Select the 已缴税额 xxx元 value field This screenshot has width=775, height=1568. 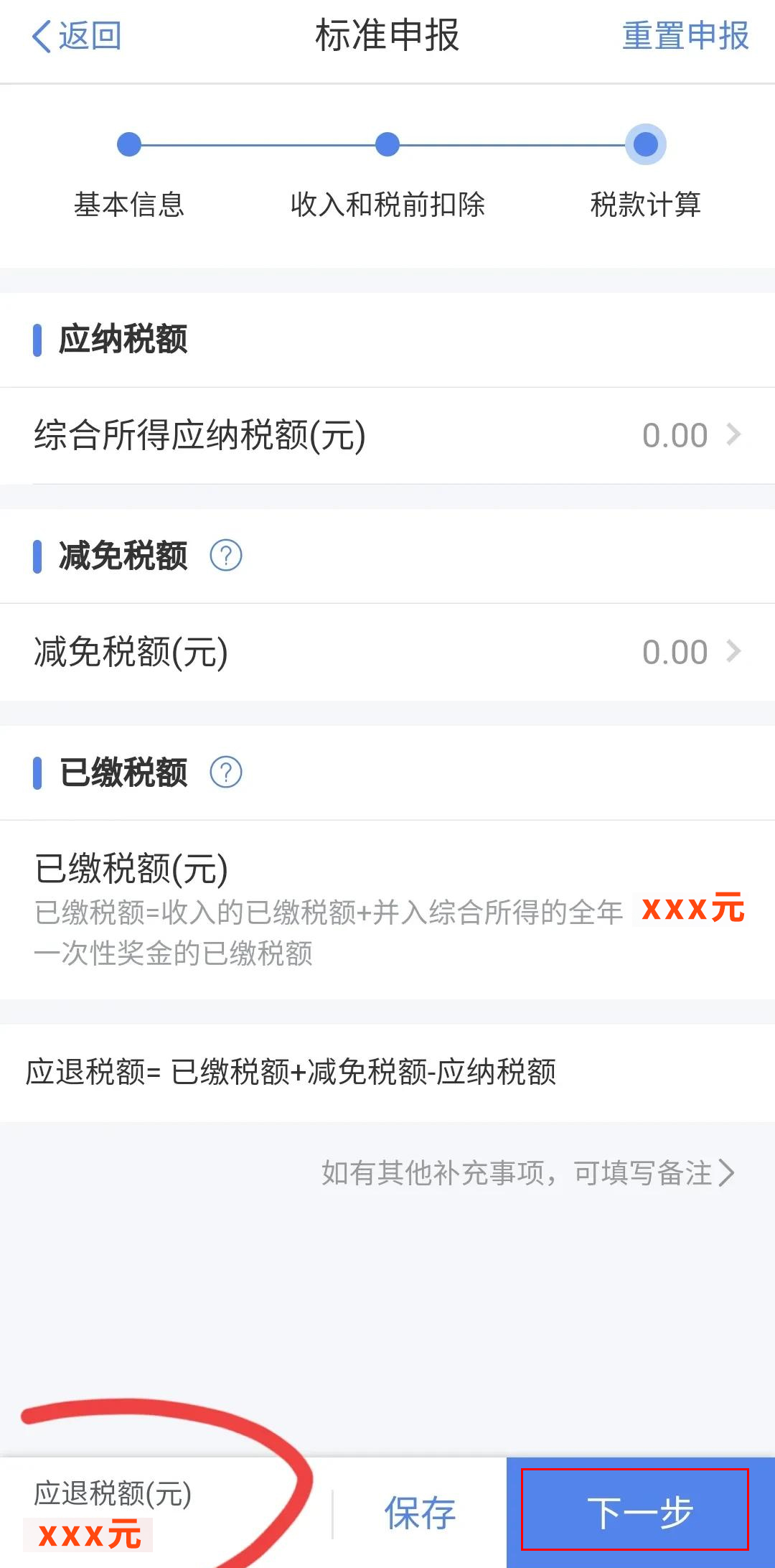click(x=691, y=910)
